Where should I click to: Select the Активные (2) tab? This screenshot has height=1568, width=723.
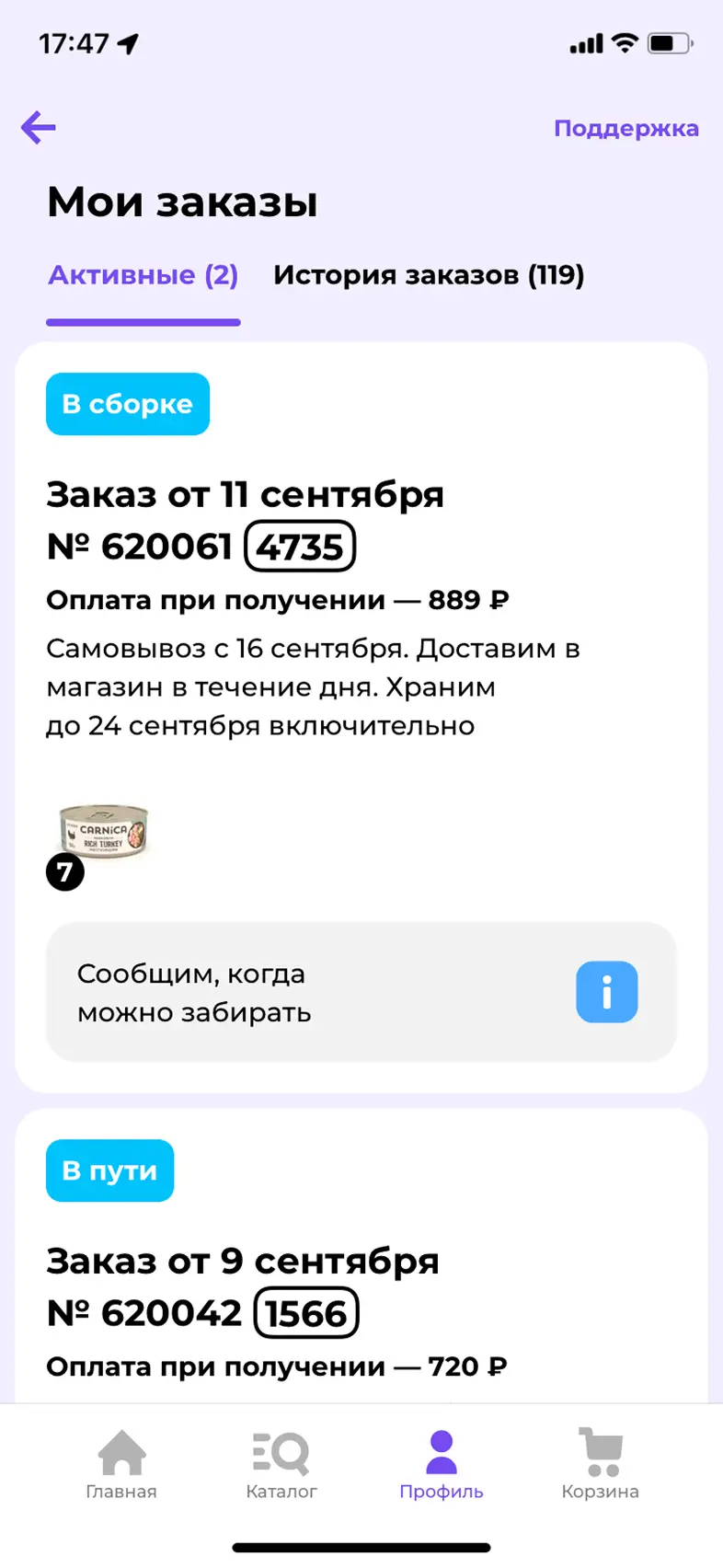pyautogui.click(x=143, y=275)
